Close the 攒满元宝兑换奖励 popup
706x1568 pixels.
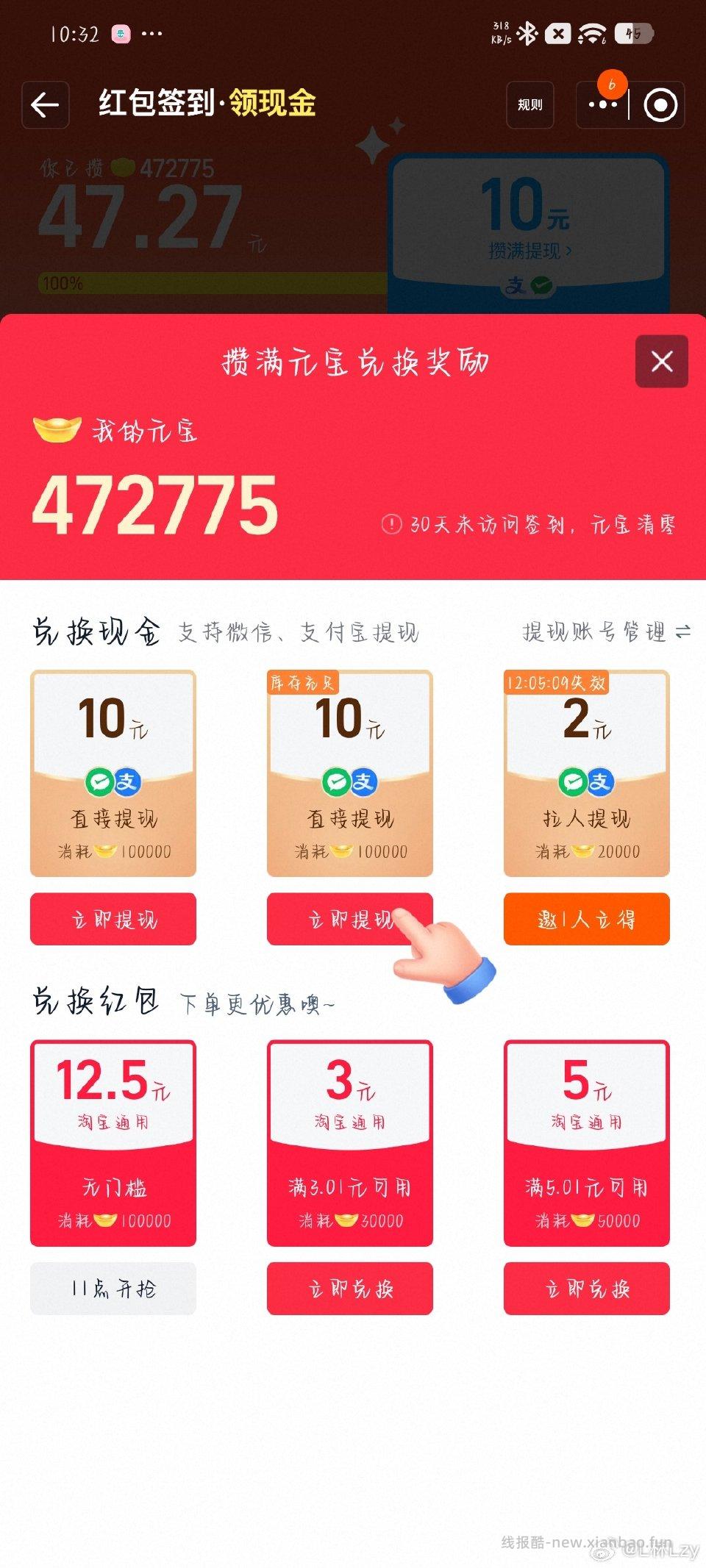point(660,361)
